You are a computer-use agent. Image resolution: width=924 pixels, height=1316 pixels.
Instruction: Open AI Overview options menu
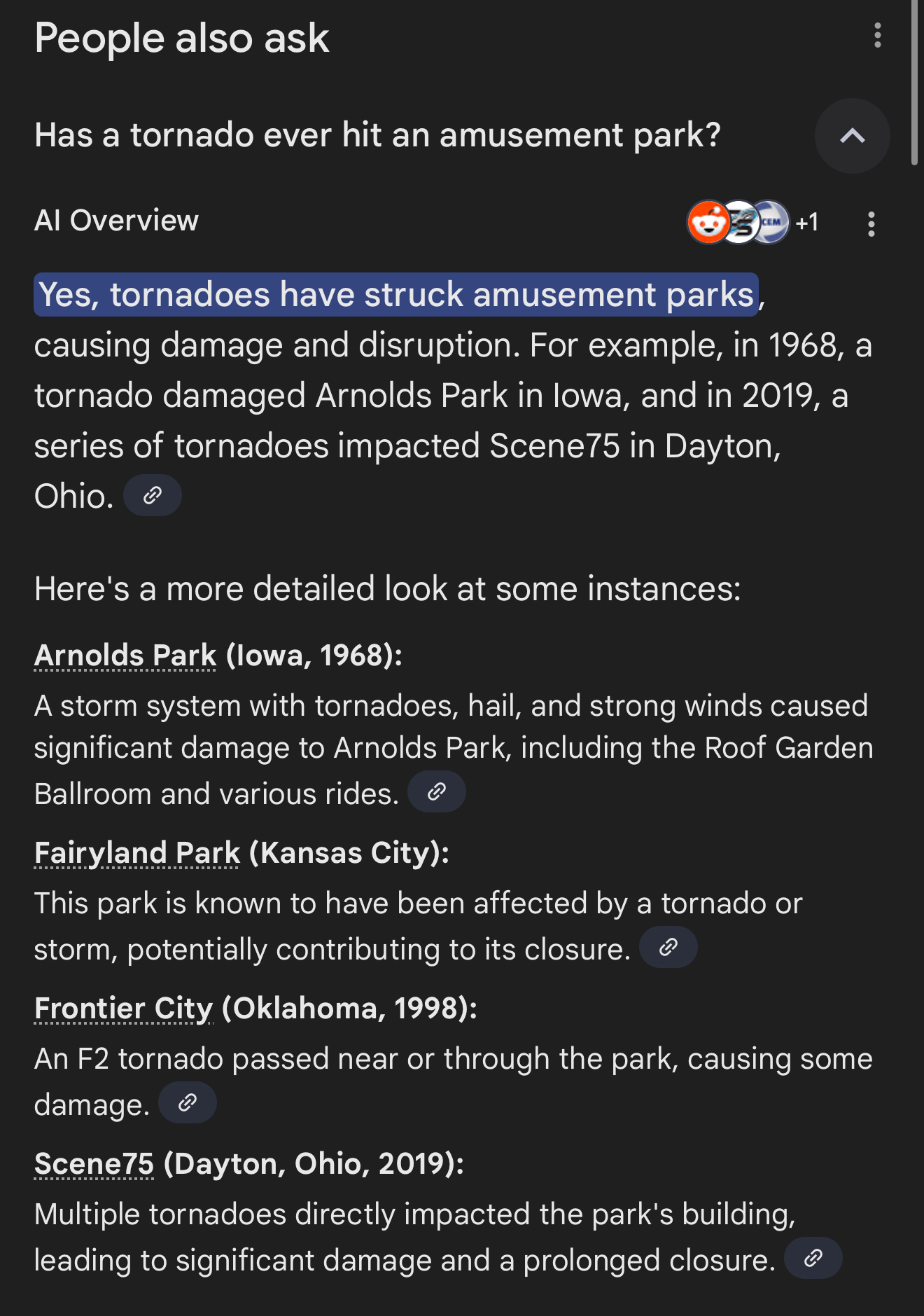tap(871, 224)
